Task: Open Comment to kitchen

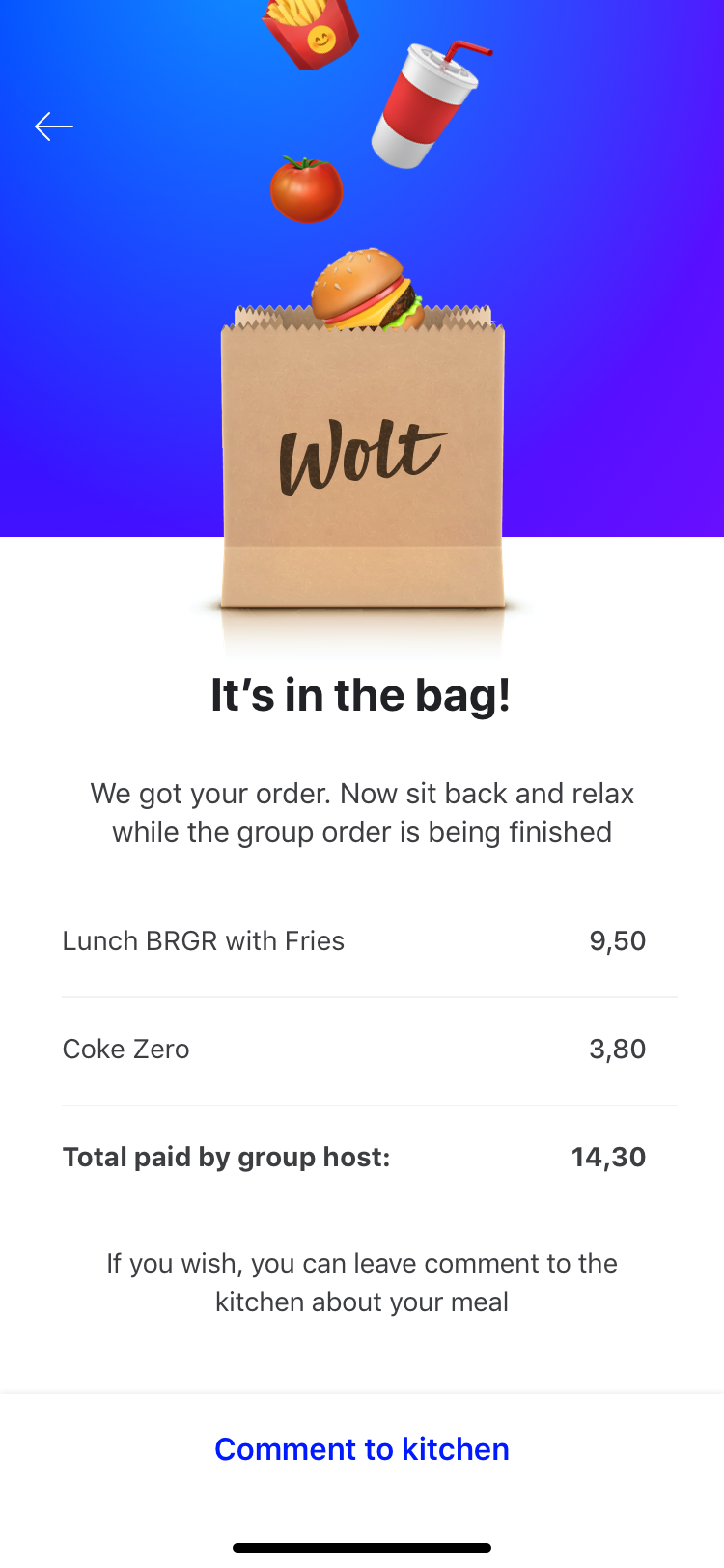Action: [x=362, y=1448]
